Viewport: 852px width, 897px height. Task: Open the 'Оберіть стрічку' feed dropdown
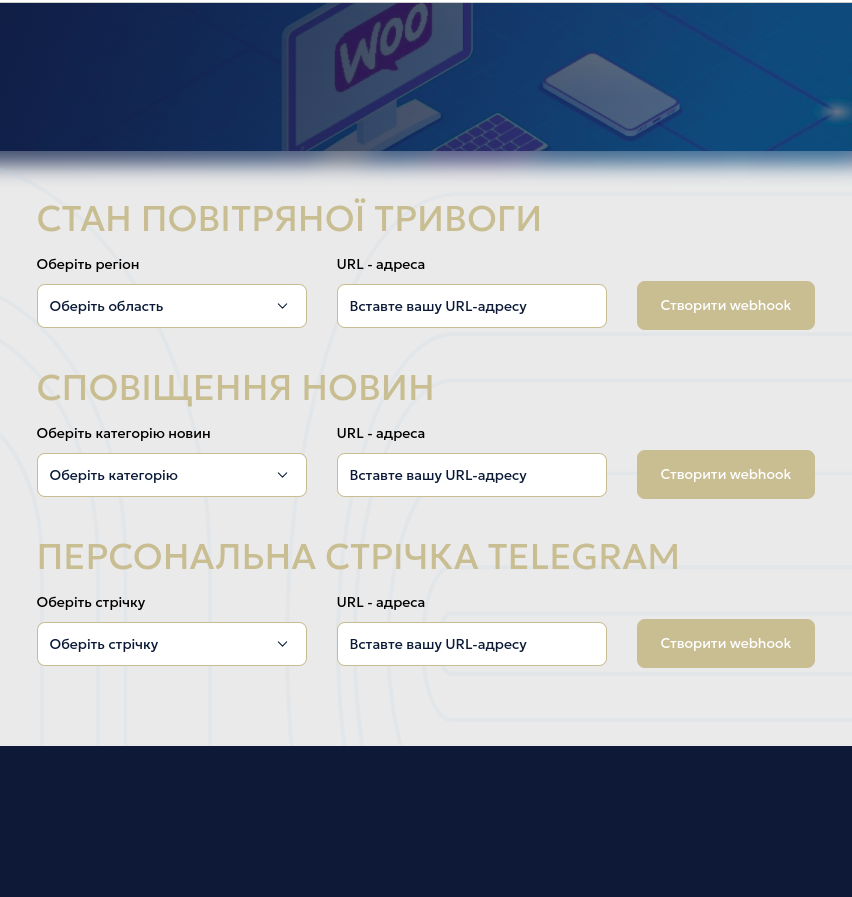(x=171, y=644)
